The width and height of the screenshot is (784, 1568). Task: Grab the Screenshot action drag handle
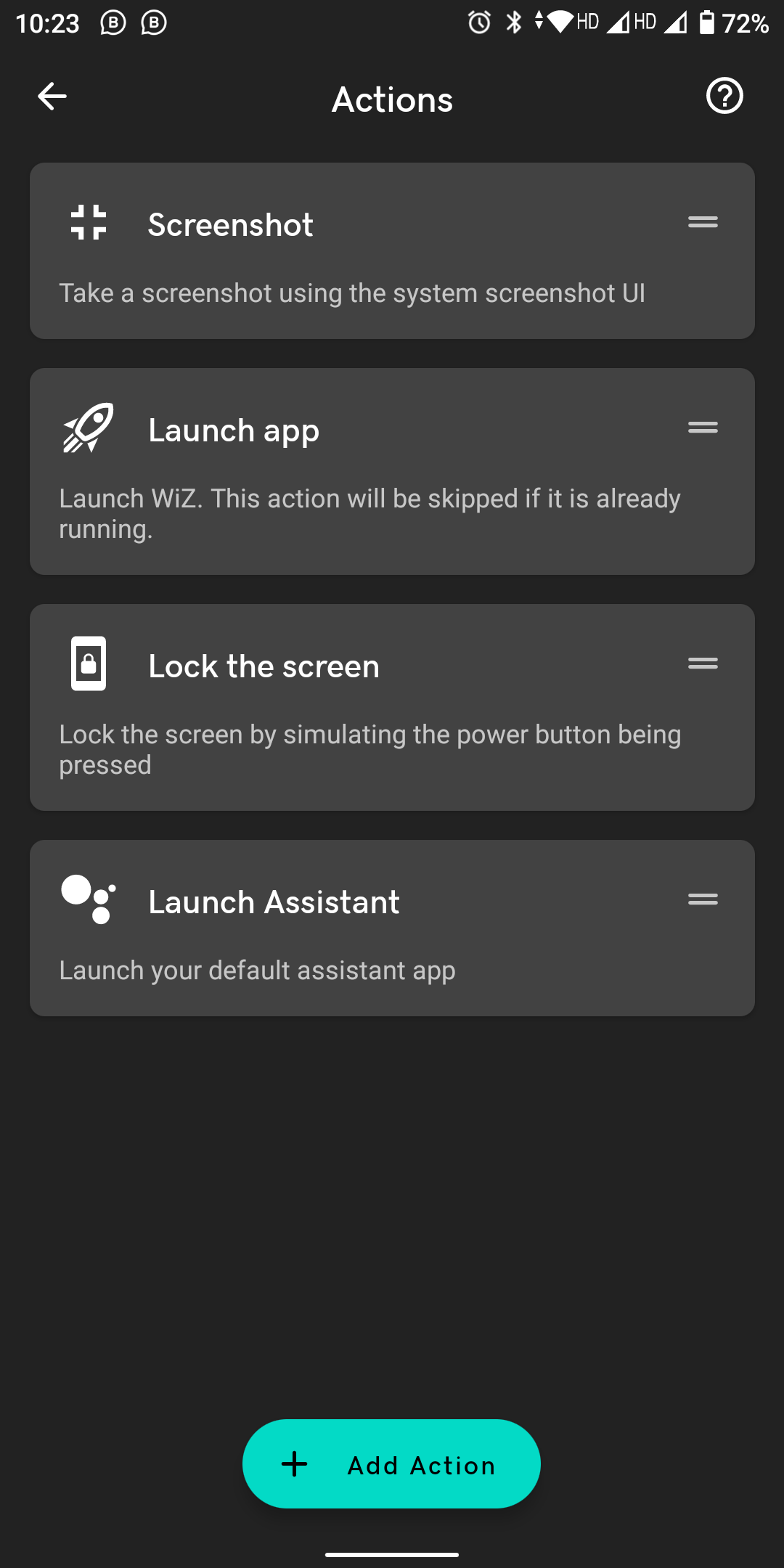tap(703, 222)
